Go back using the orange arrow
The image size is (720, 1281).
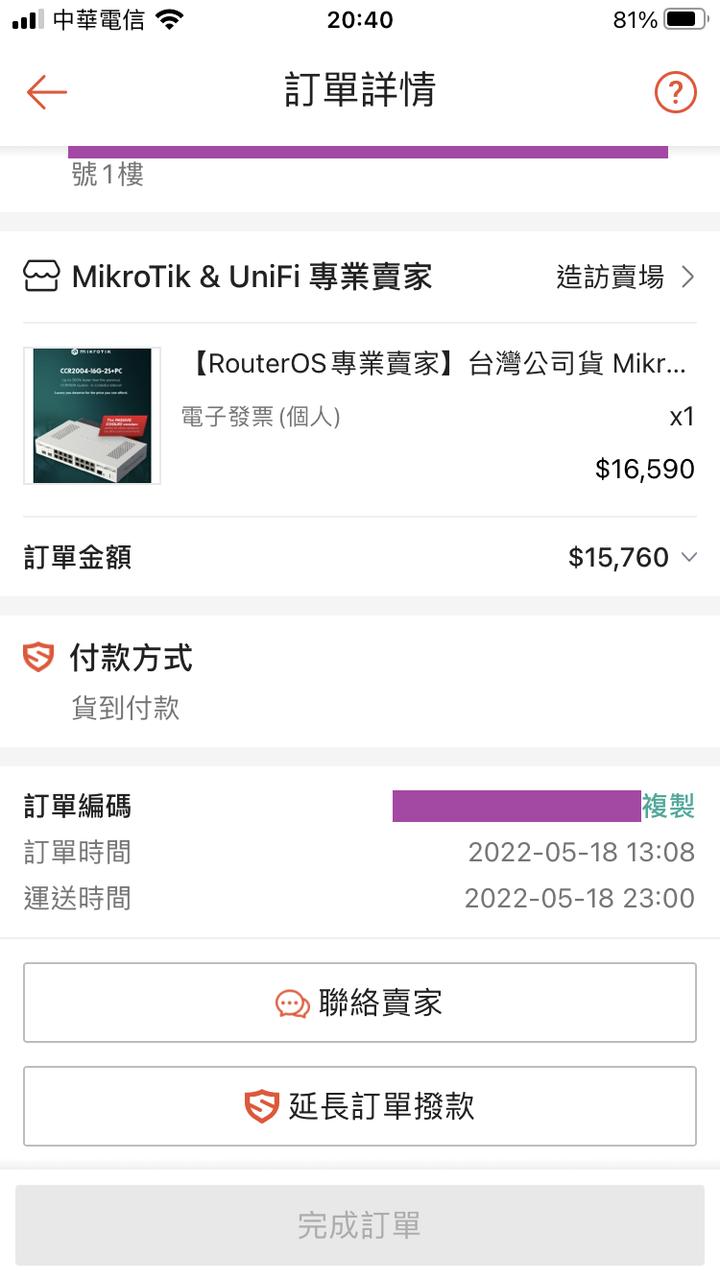click(x=46, y=92)
